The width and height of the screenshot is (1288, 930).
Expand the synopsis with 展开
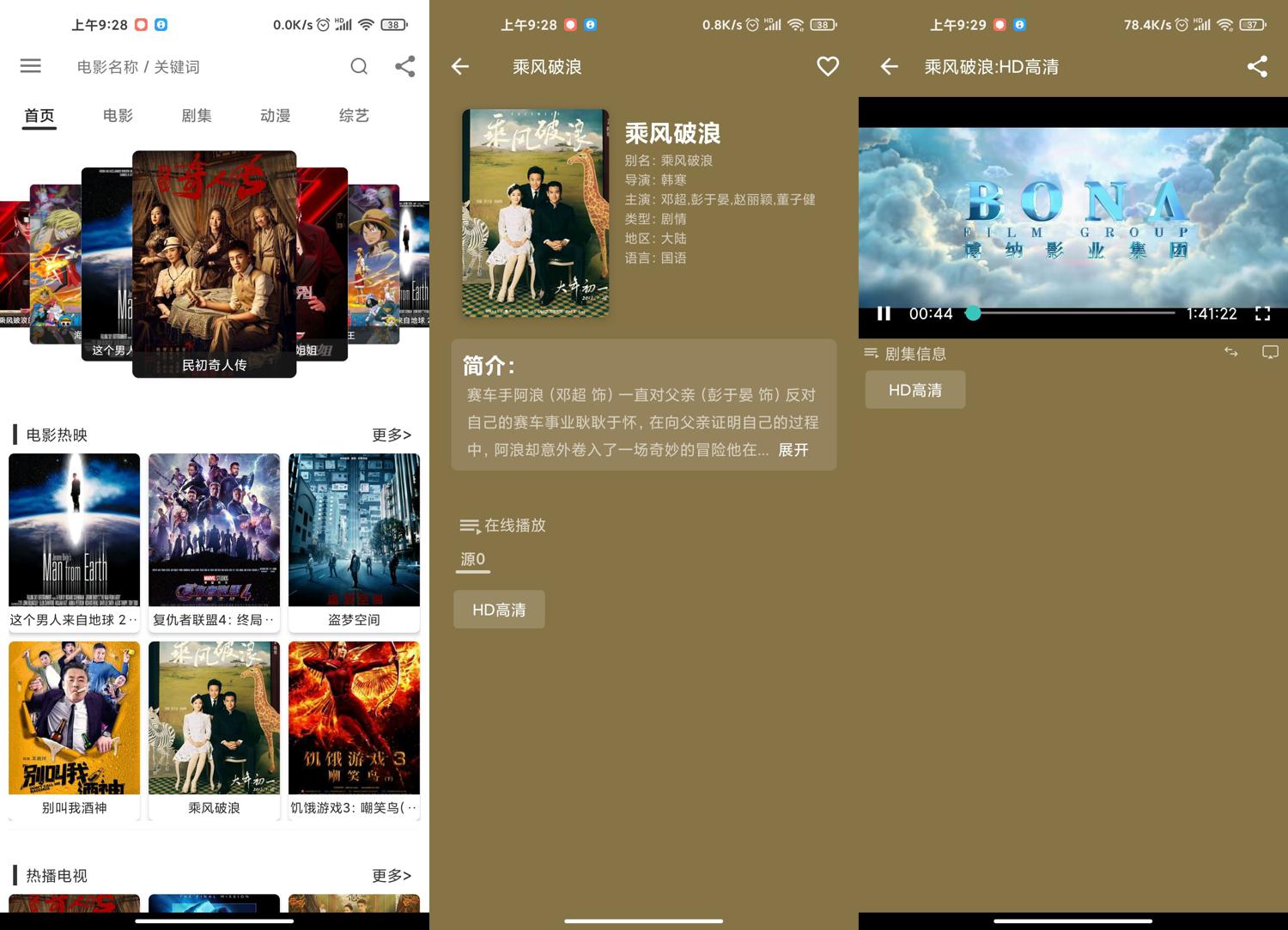coord(793,450)
